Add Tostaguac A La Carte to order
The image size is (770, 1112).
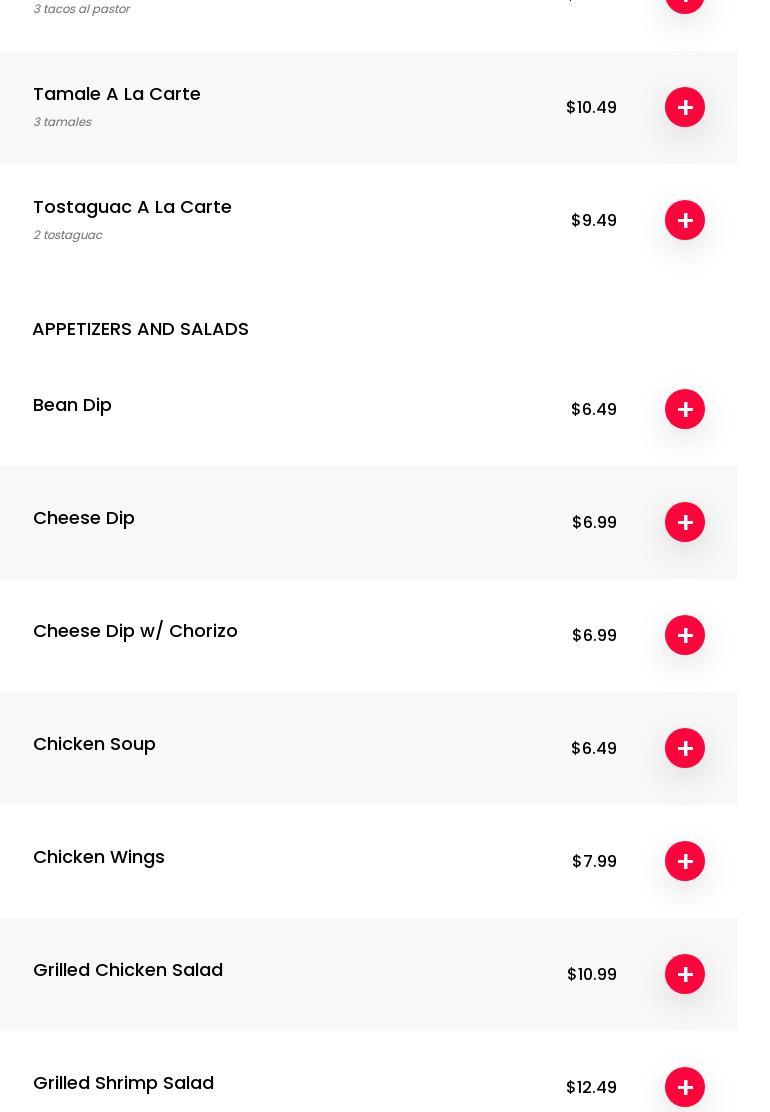pyautogui.click(x=685, y=220)
